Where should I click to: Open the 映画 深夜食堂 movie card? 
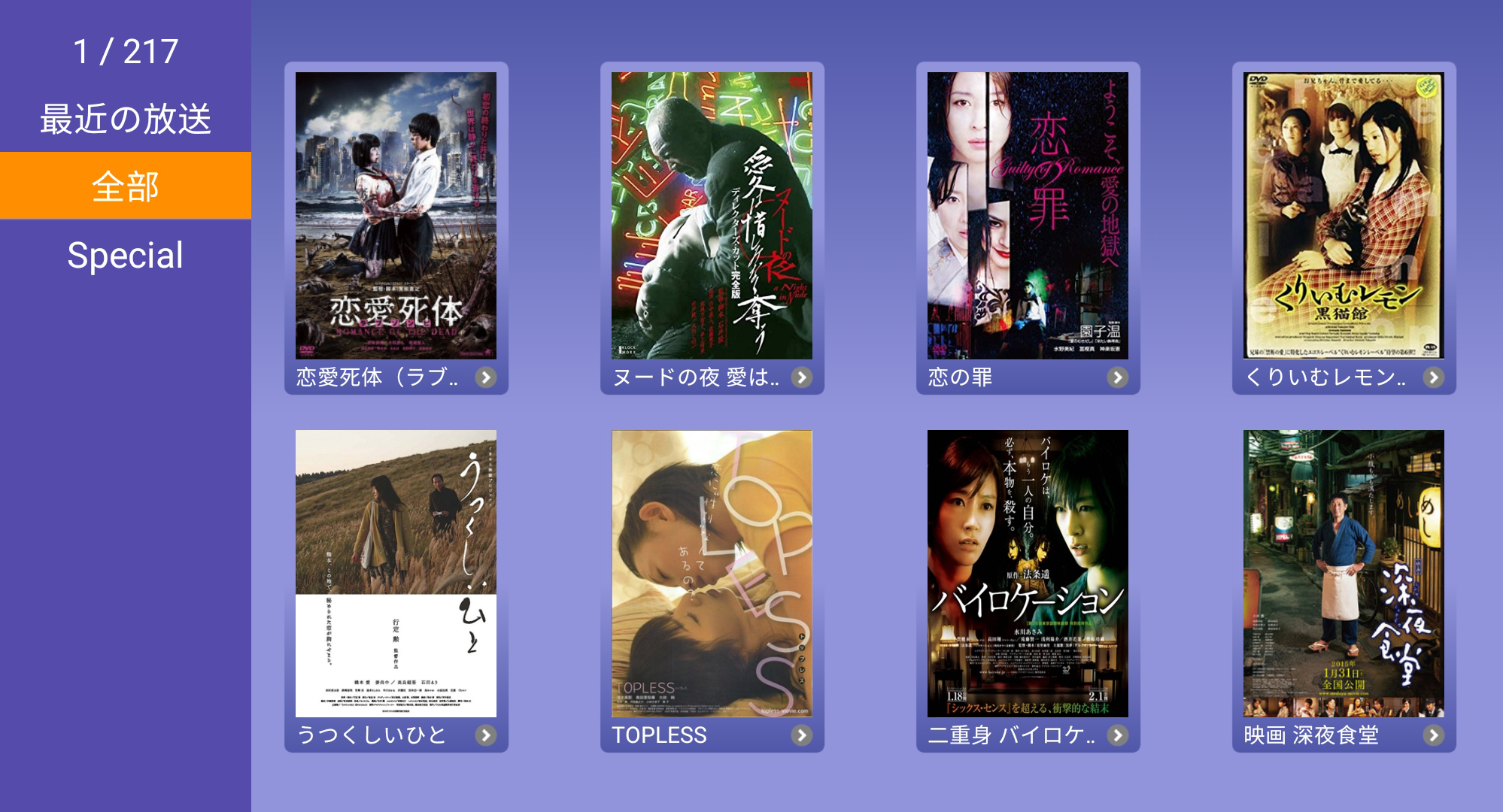pyautogui.click(x=1344, y=585)
